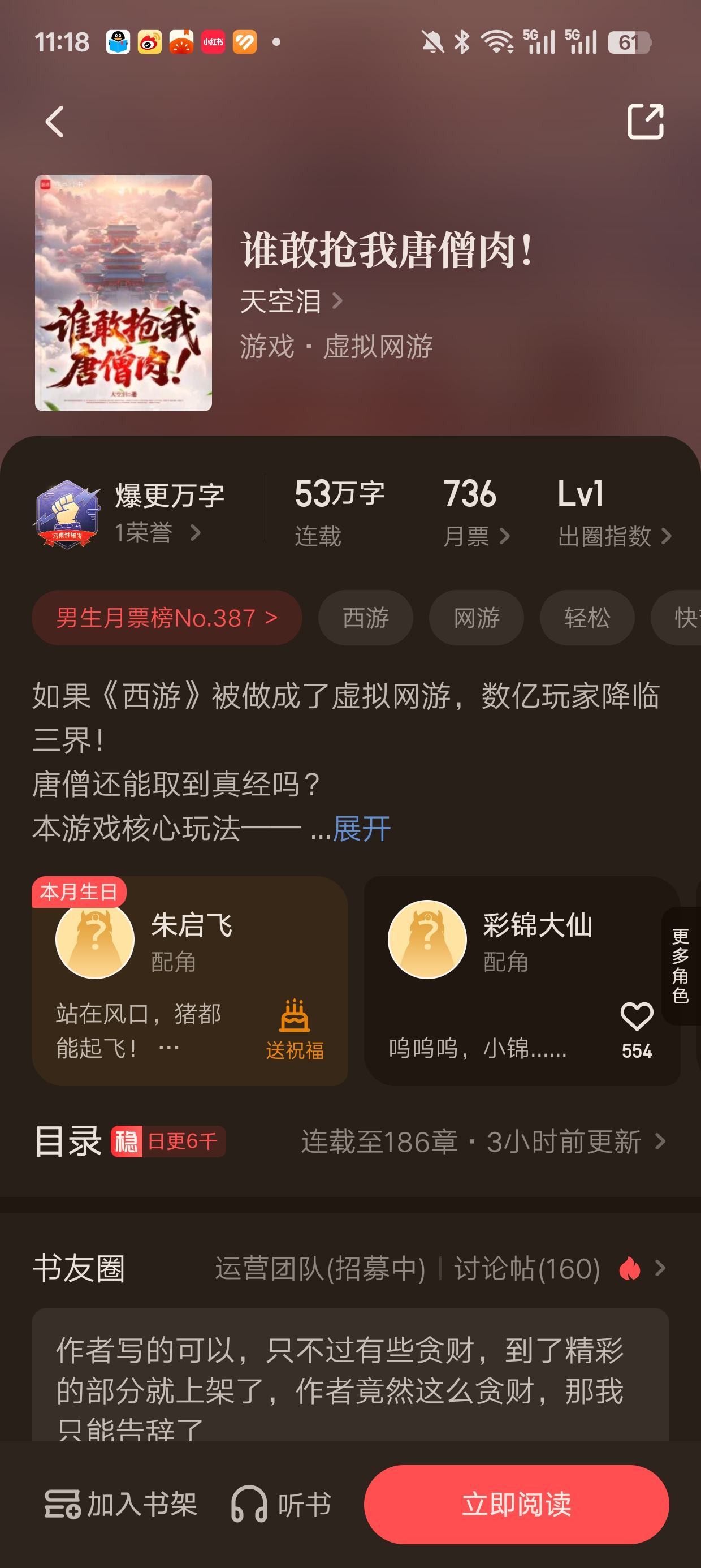Open the book cover image
Image resolution: width=701 pixels, height=1568 pixels.
pyautogui.click(x=124, y=293)
